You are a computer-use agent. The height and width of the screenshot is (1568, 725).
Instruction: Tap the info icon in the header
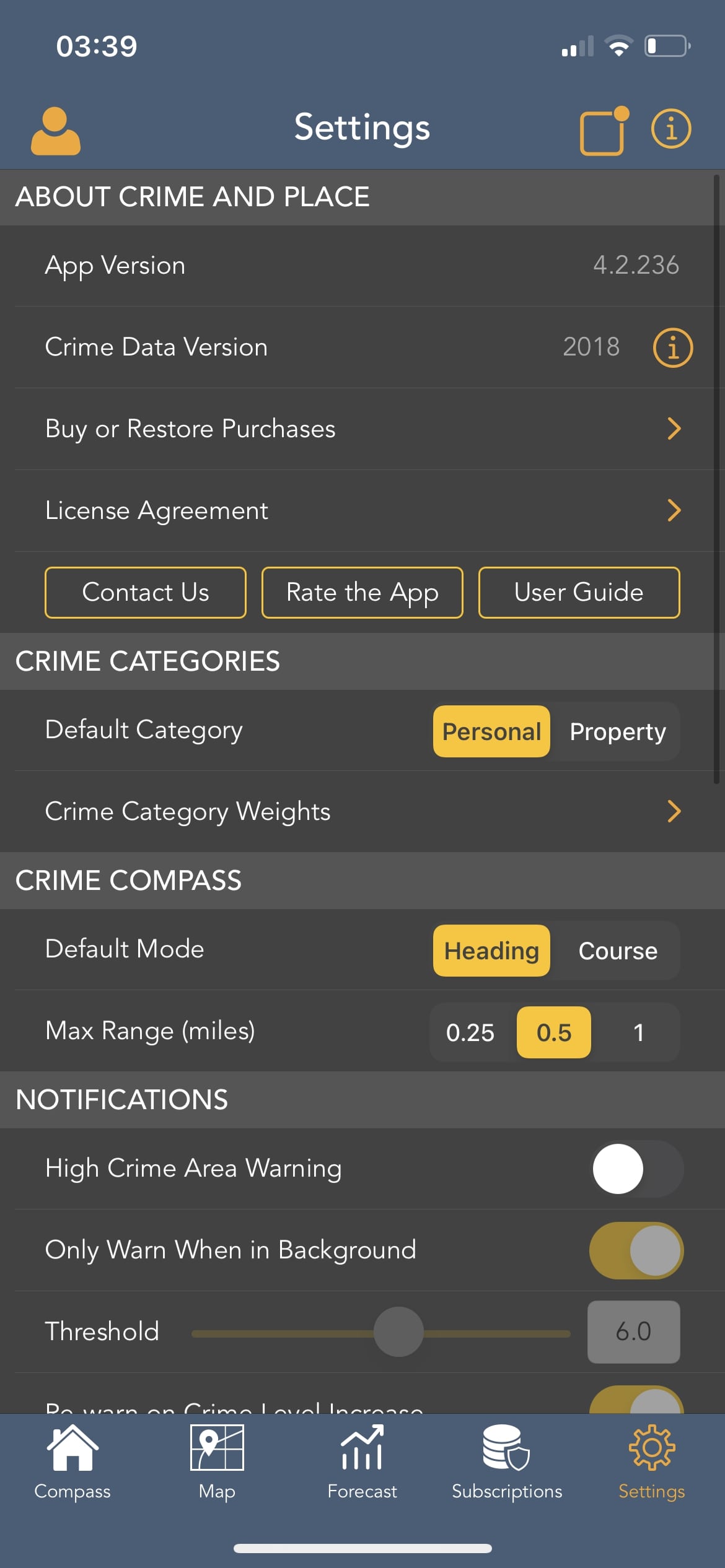coord(670,129)
